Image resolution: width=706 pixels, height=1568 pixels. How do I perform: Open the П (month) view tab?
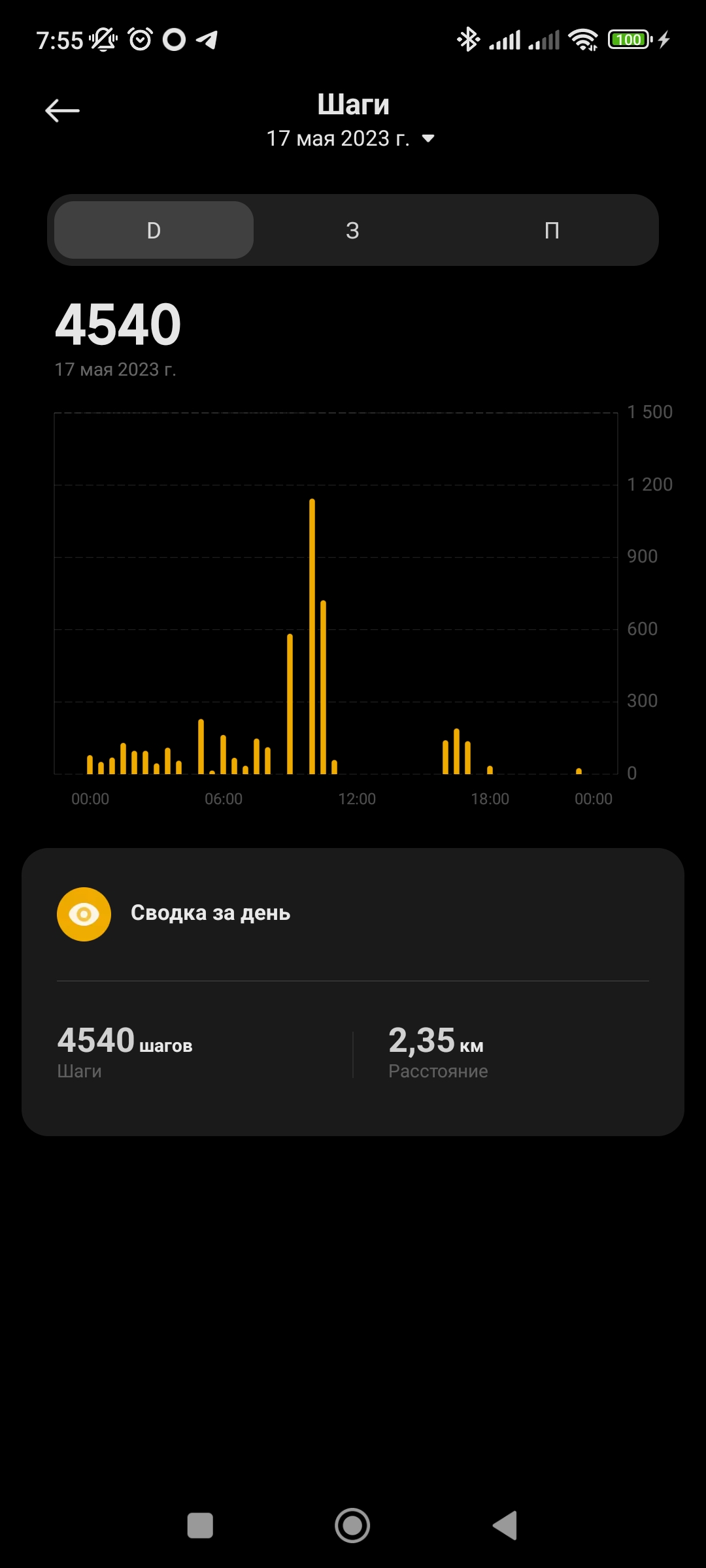[x=552, y=230]
